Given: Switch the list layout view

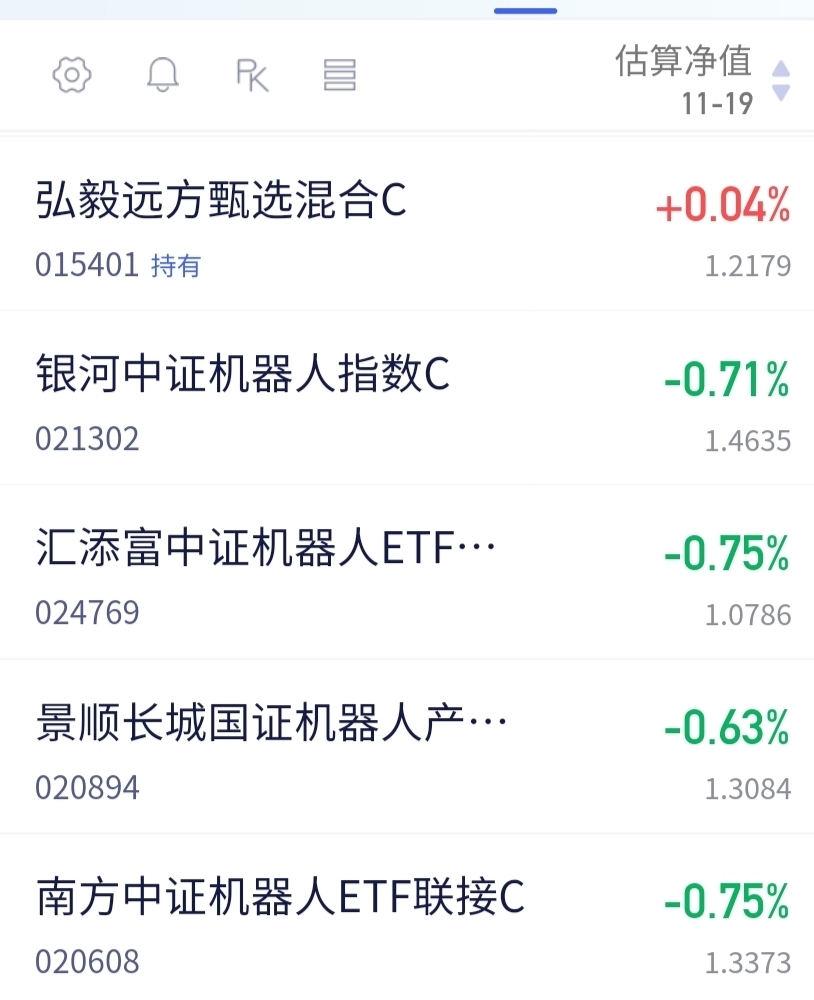Looking at the screenshot, I should 340,75.
